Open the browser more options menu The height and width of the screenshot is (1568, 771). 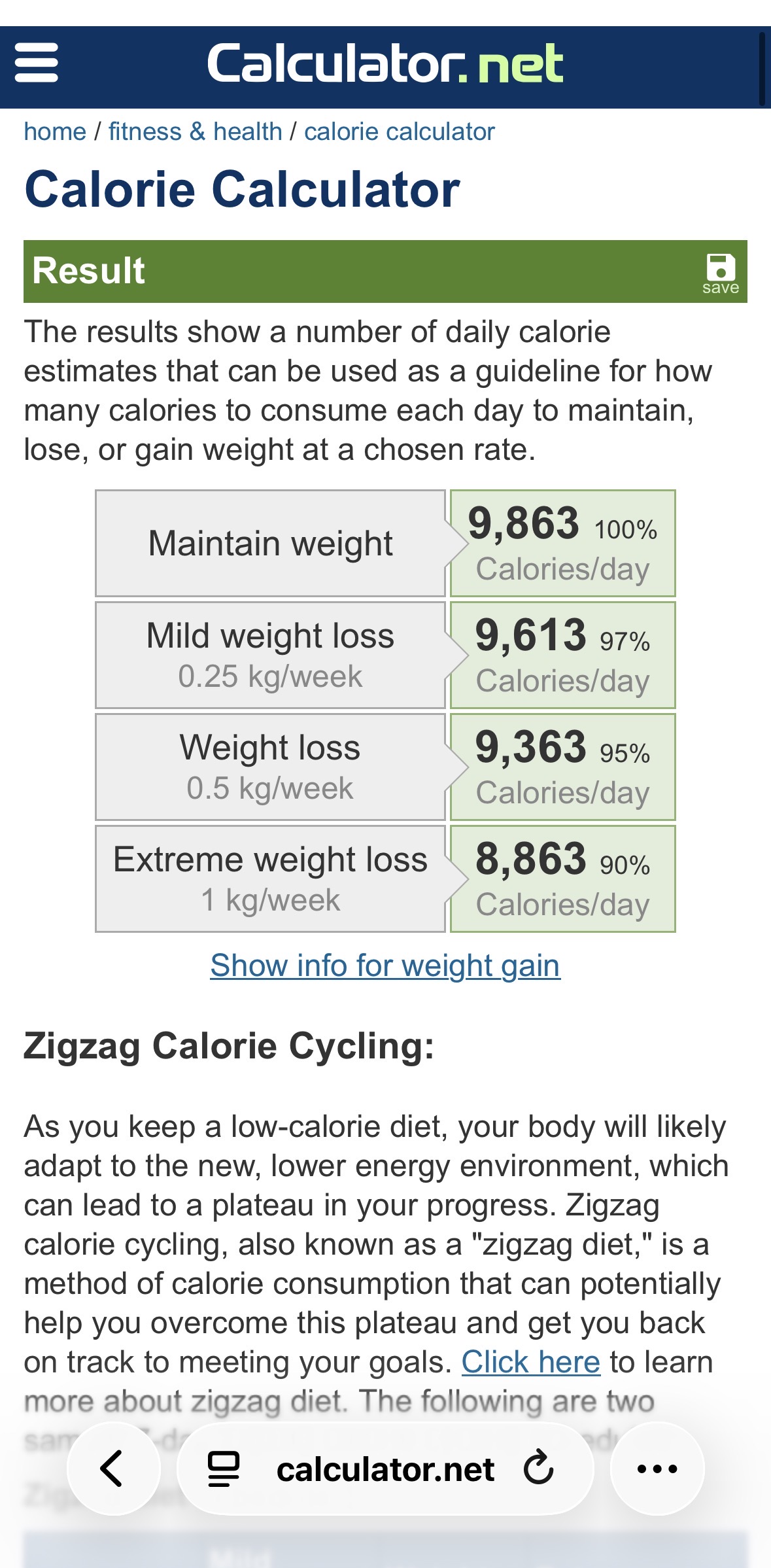point(657,1469)
